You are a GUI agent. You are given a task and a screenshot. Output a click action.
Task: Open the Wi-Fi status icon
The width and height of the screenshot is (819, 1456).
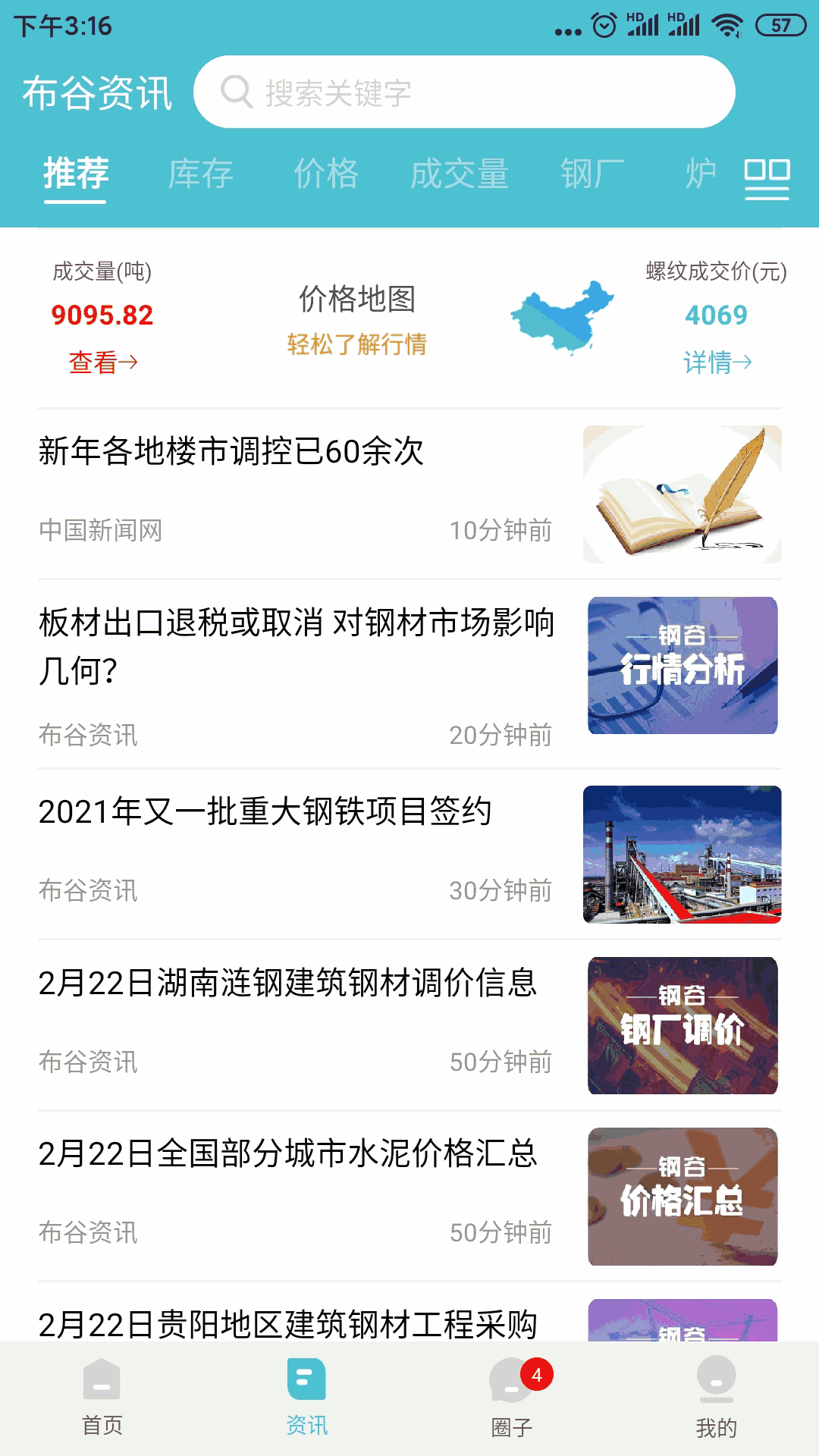click(x=726, y=25)
